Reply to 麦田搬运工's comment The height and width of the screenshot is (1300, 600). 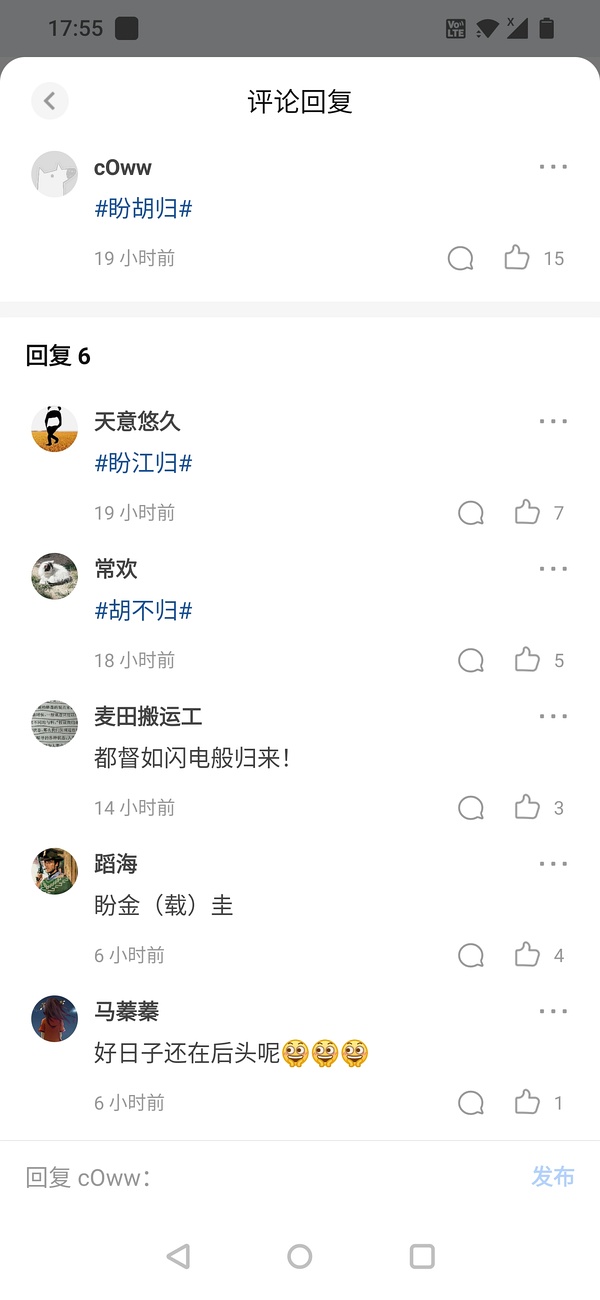coord(471,808)
